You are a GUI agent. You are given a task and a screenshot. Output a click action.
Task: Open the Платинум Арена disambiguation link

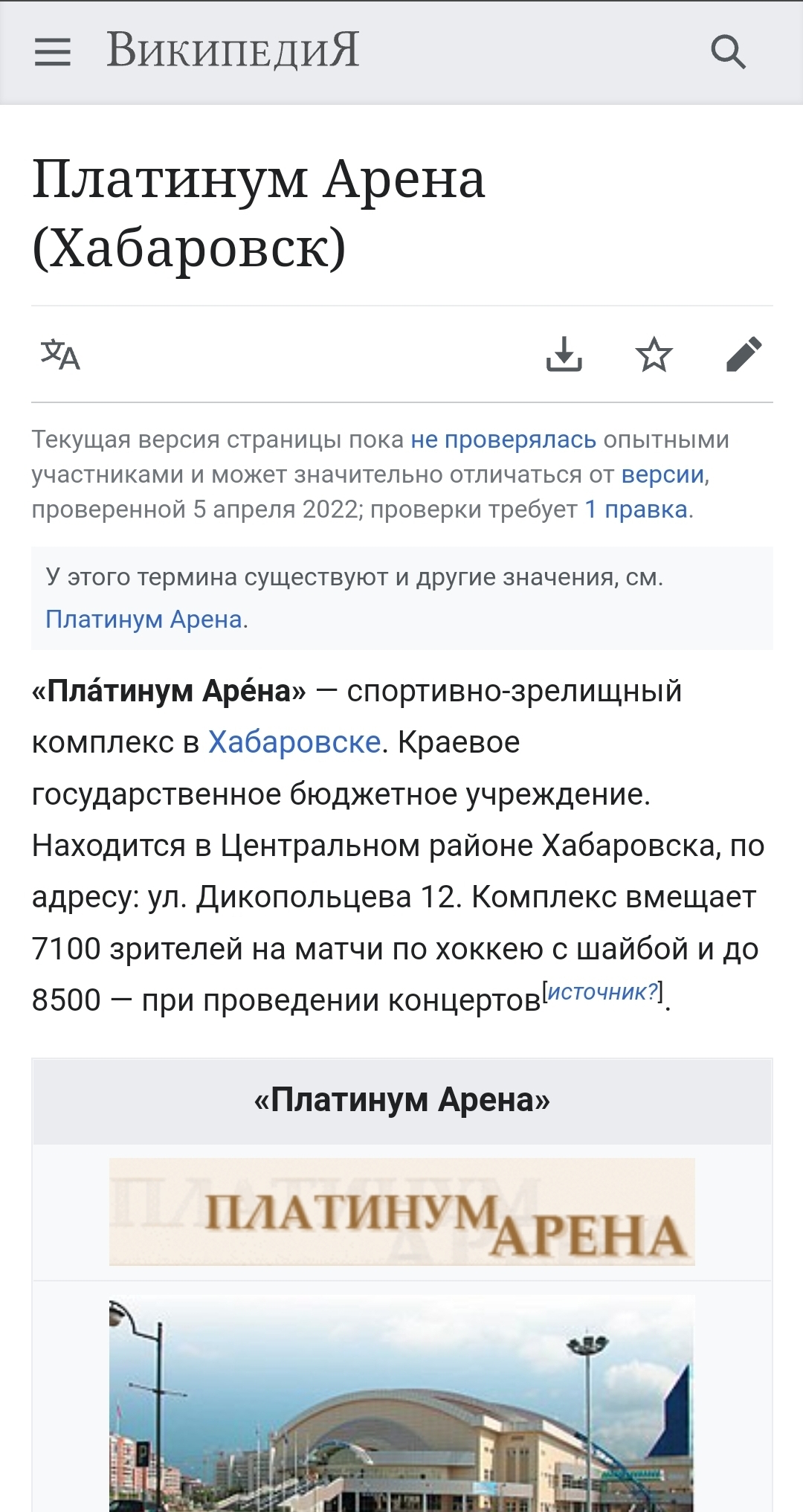pos(143,619)
